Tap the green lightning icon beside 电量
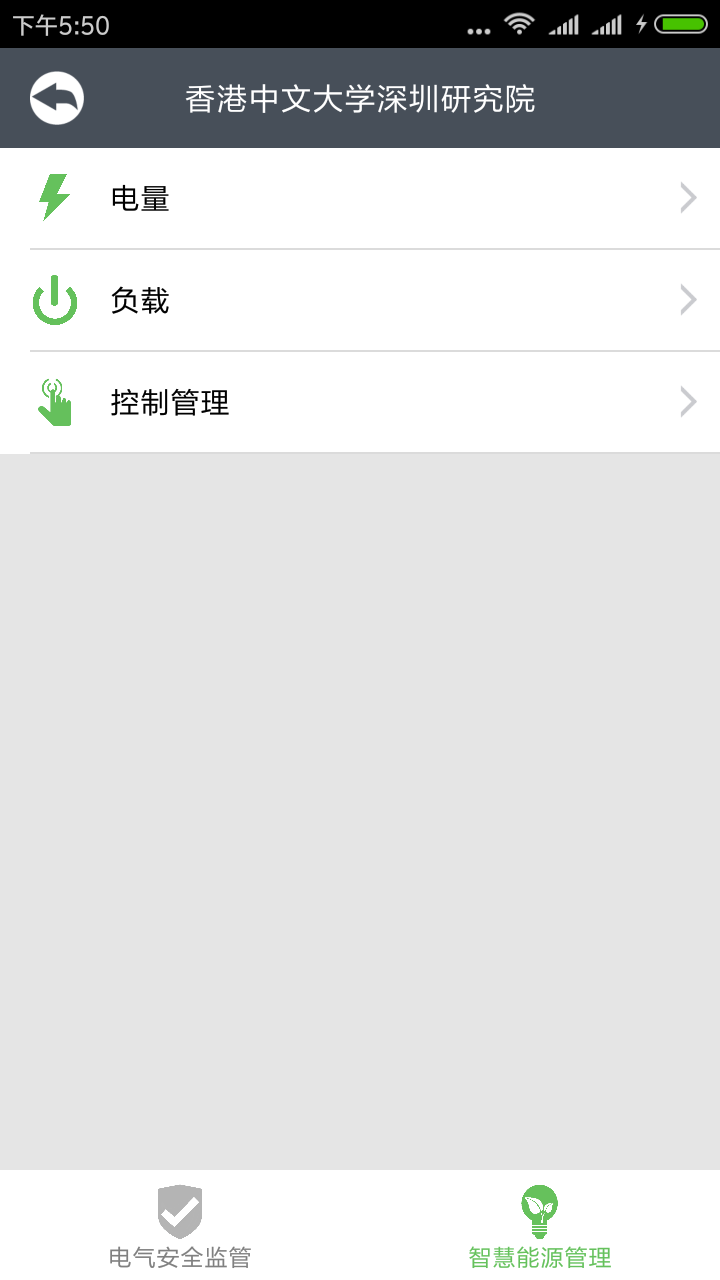Screen dimensions: 720x1280 tap(55, 197)
